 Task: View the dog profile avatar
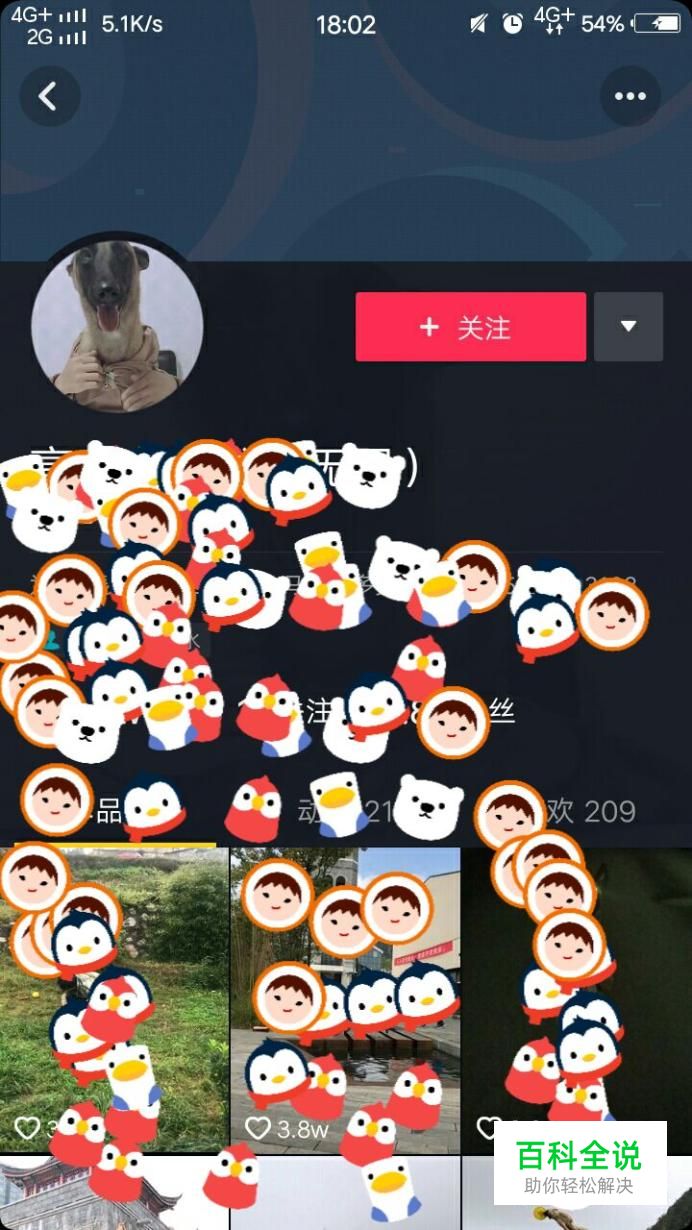tap(117, 327)
